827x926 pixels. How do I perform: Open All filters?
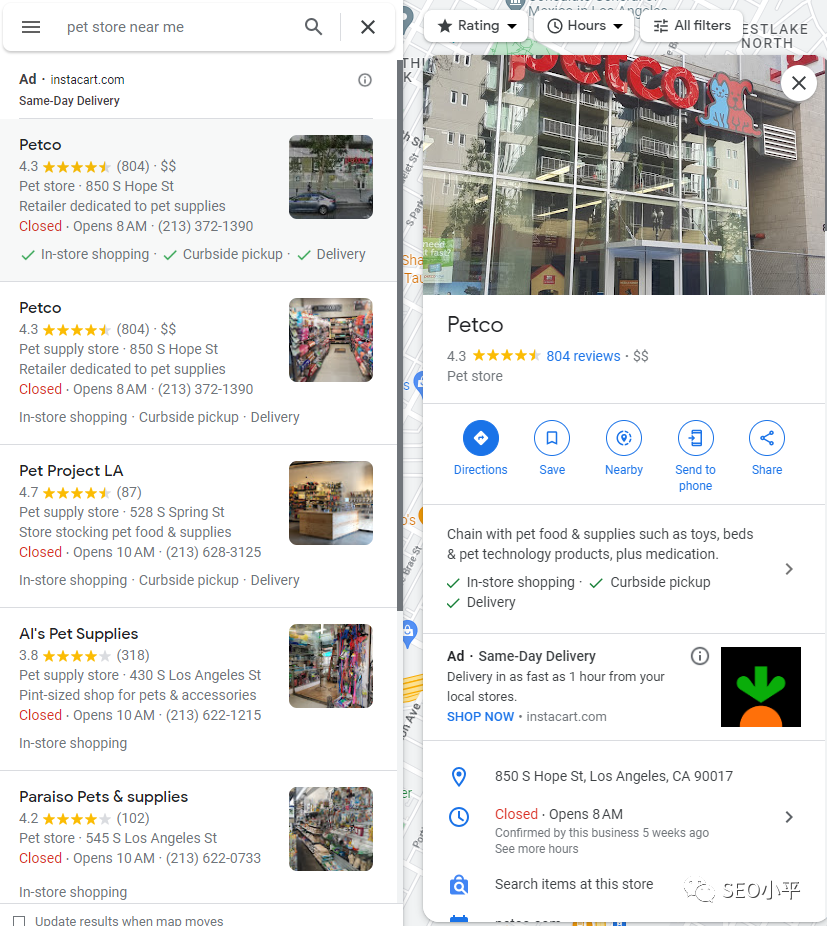pos(691,26)
